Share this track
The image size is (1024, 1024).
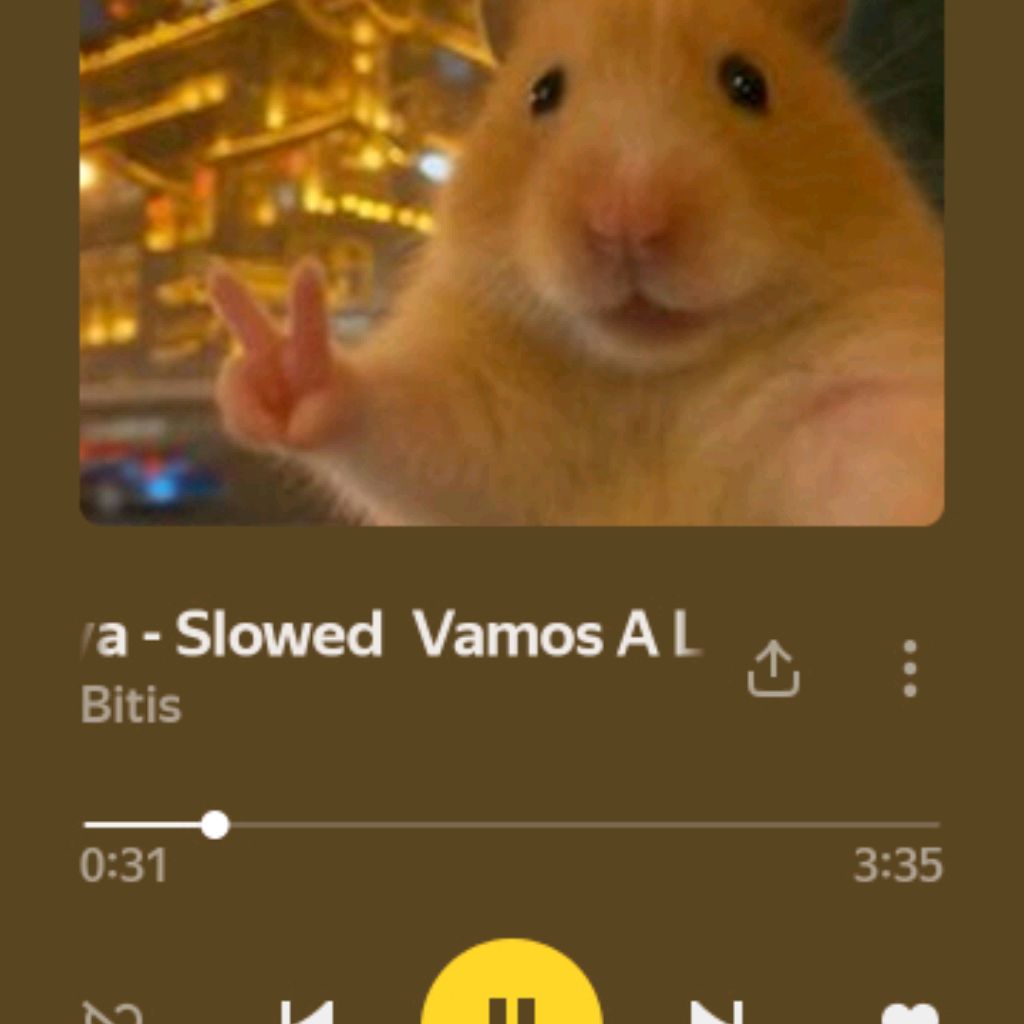[773, 669]
